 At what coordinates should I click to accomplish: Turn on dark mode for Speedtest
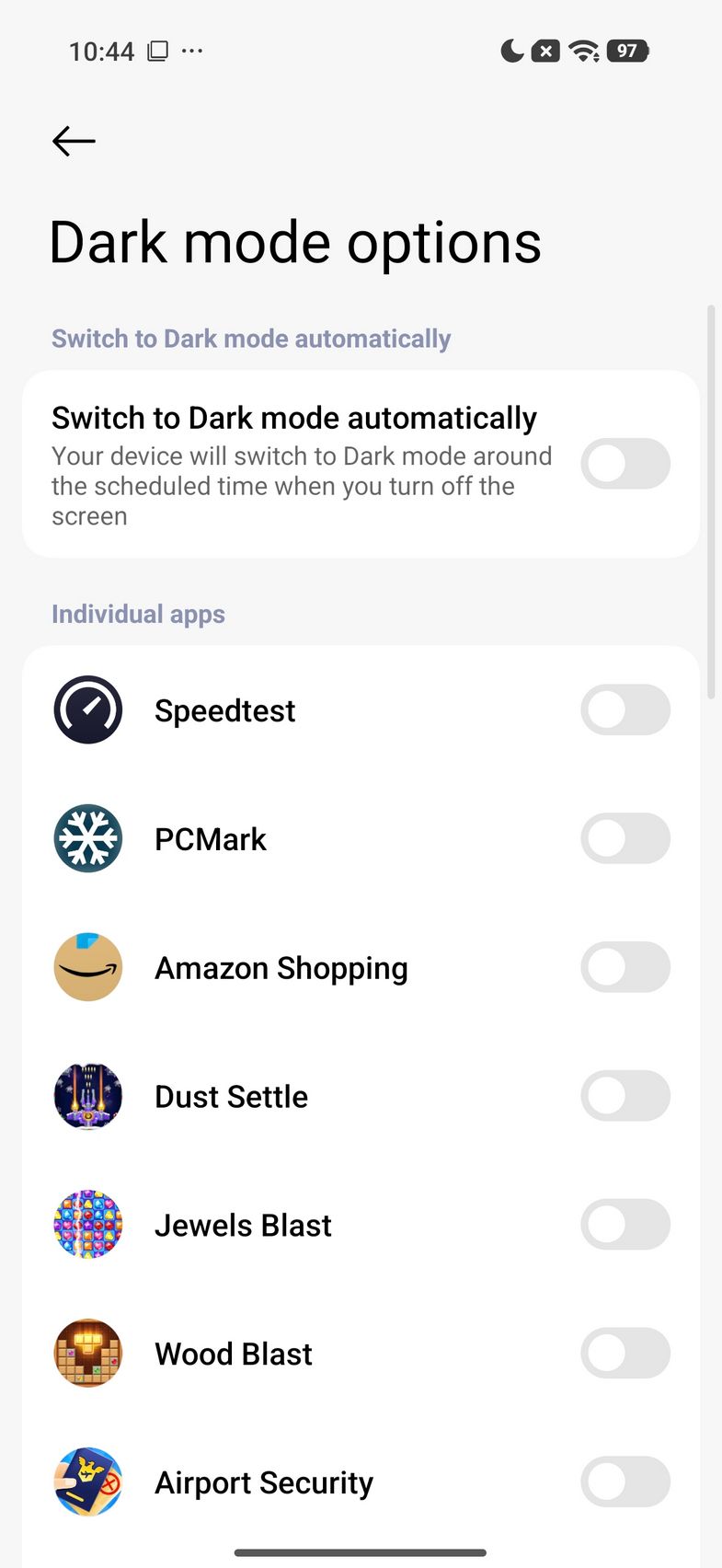625,710
